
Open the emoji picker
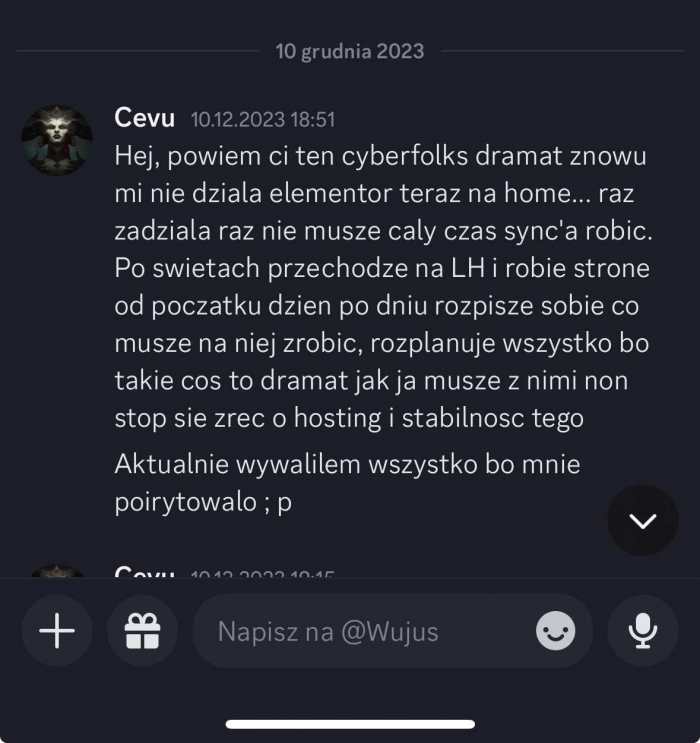(556, 631)
